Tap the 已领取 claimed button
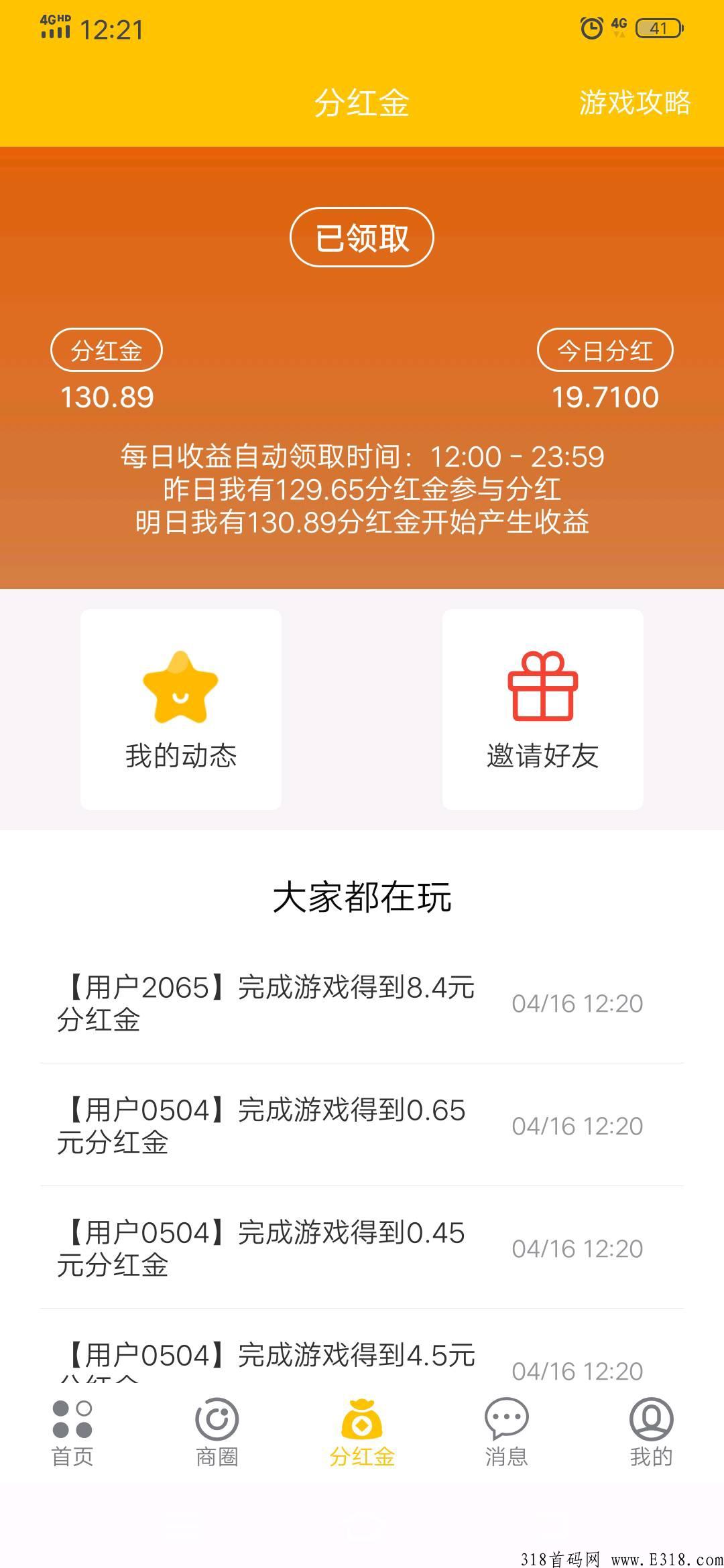Viewport: 724px width, 1568px height. [362, 237]
